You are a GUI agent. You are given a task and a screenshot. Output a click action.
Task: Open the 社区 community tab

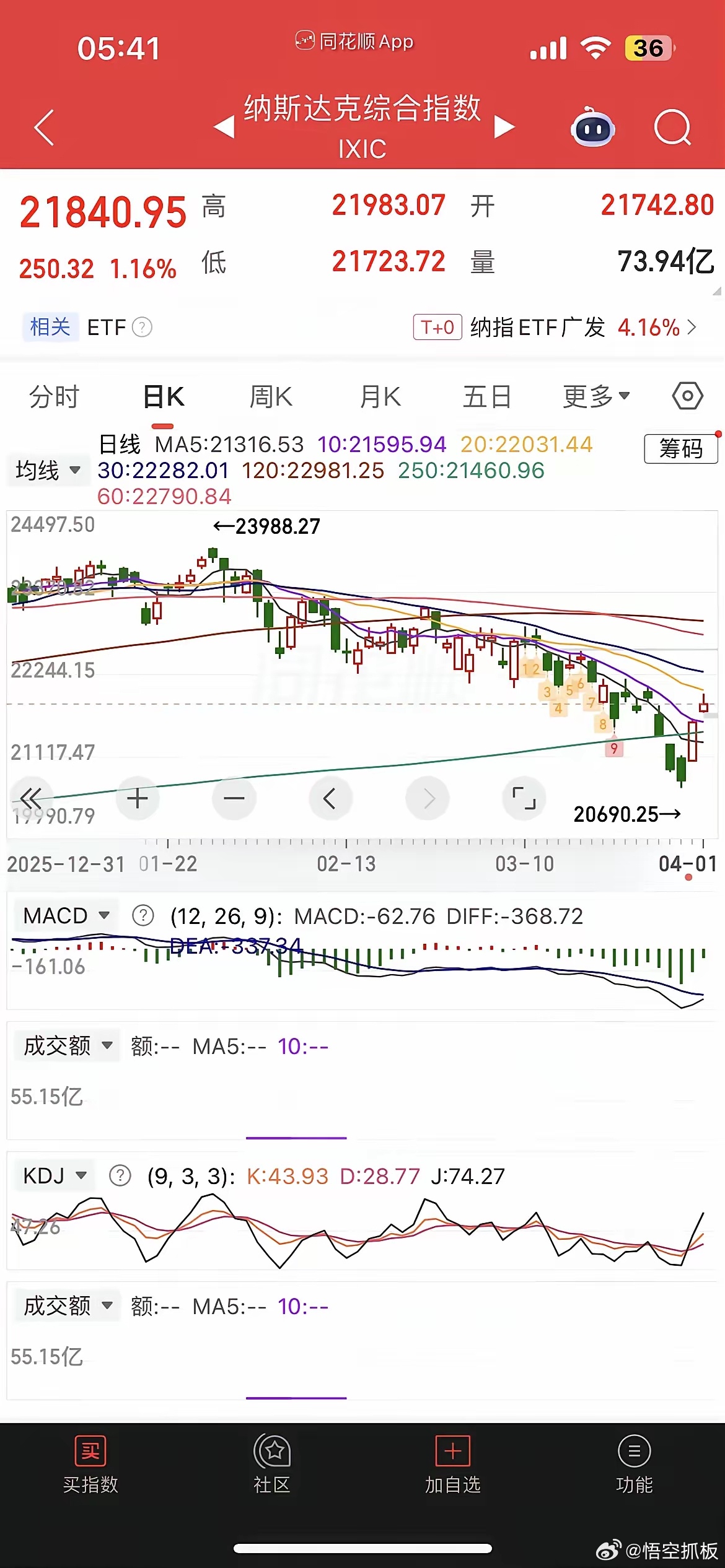tap(271, 1464)
